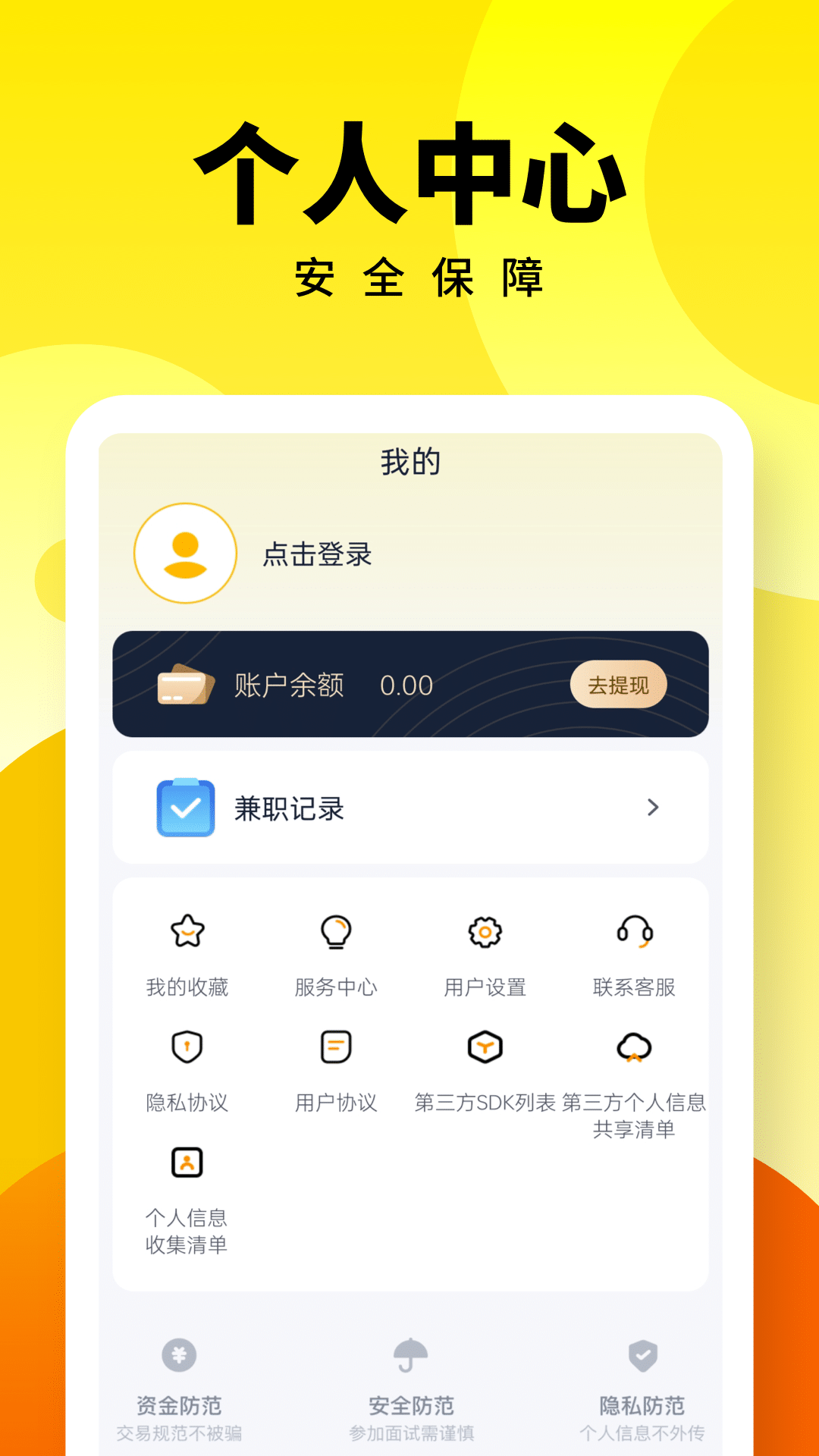The width and height of the screenshot is (819, 1456).
Task: Open the 我的 page header
Action: click(409, 461)
